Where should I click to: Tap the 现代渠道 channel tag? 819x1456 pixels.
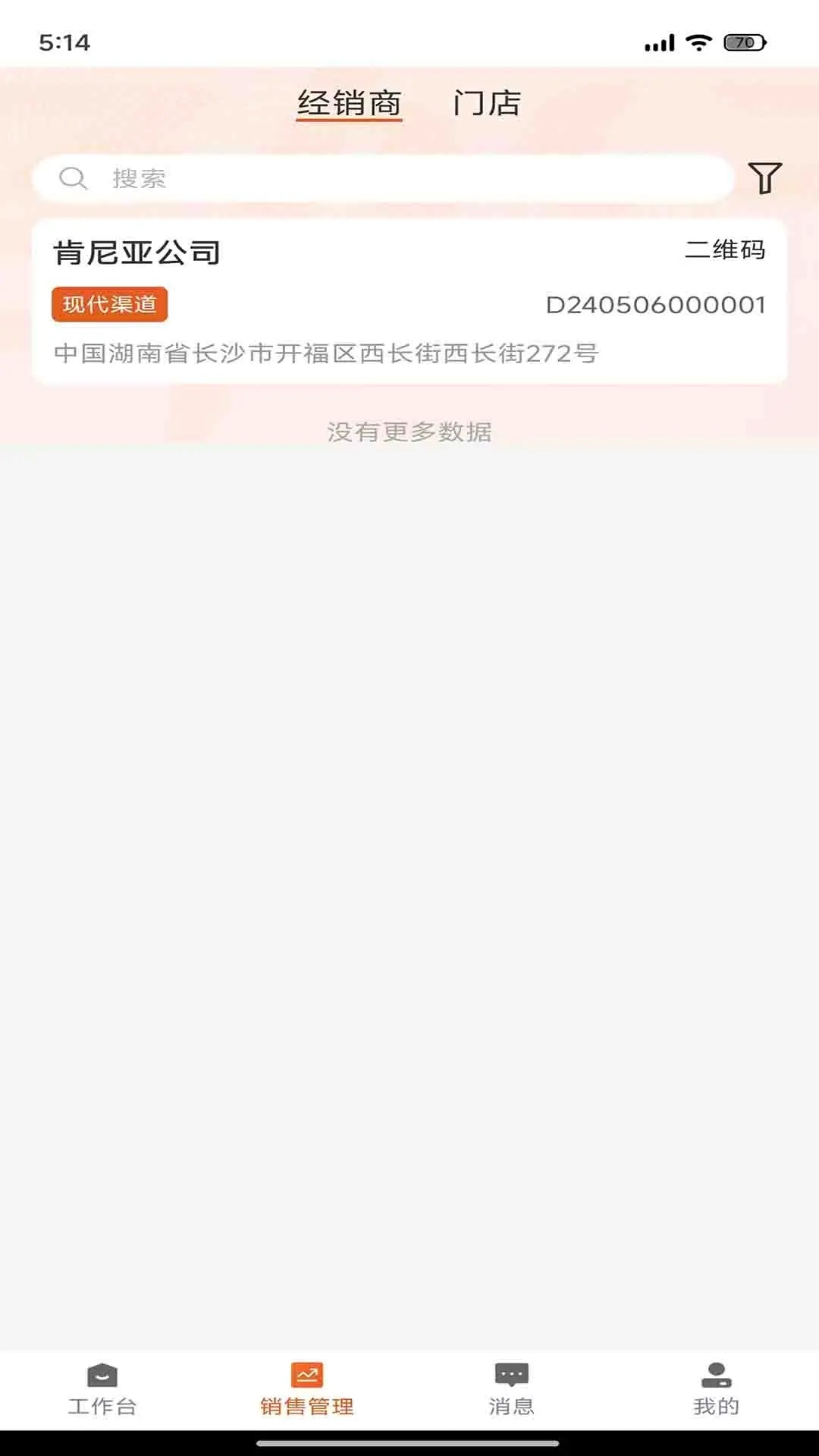click(110, 306)
